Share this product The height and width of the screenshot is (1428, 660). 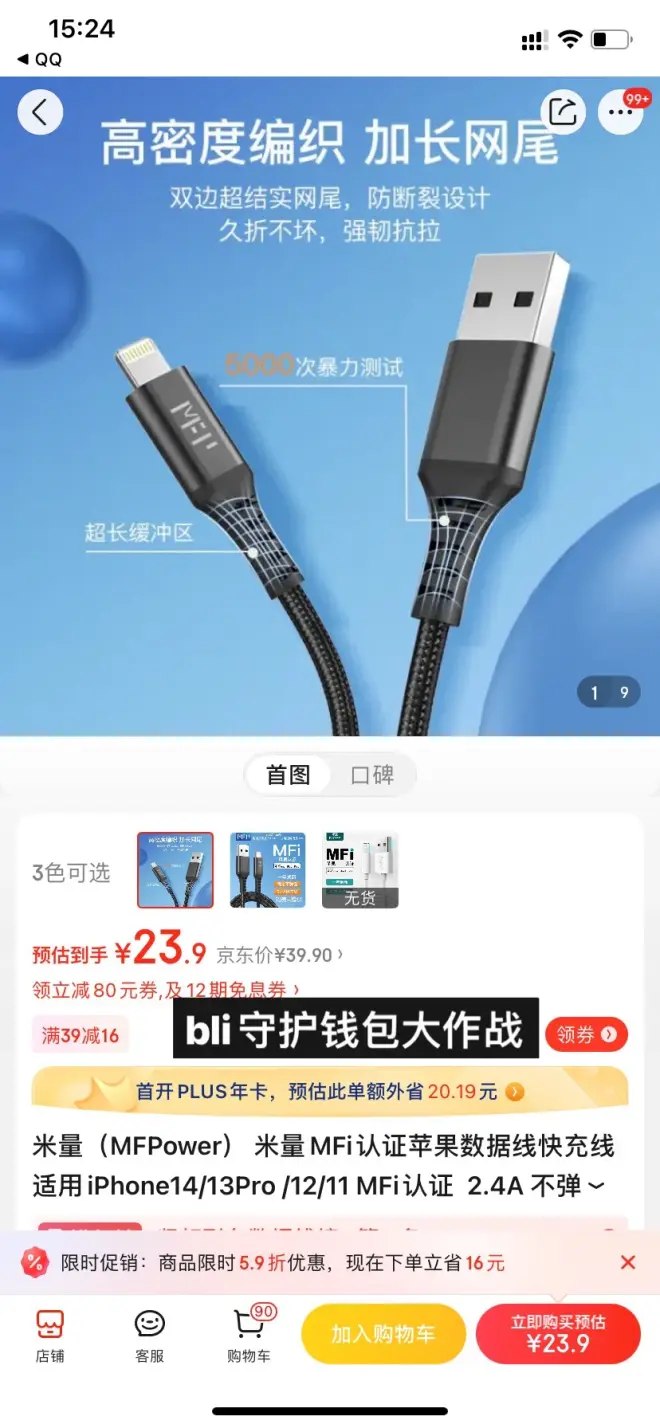[563, 112]
